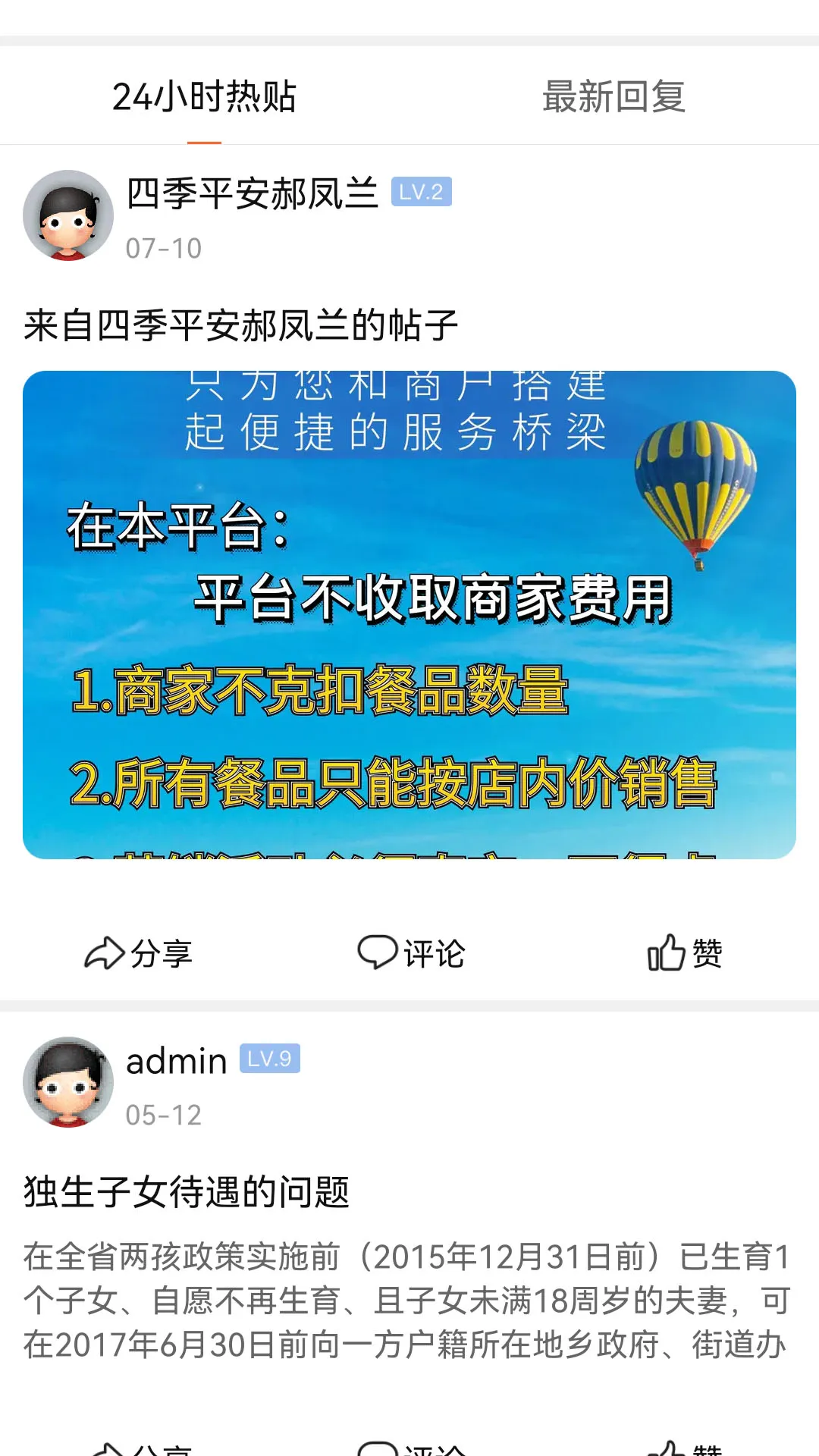Open 四季平安郝凤兰's profile avatar

(68, 215)
